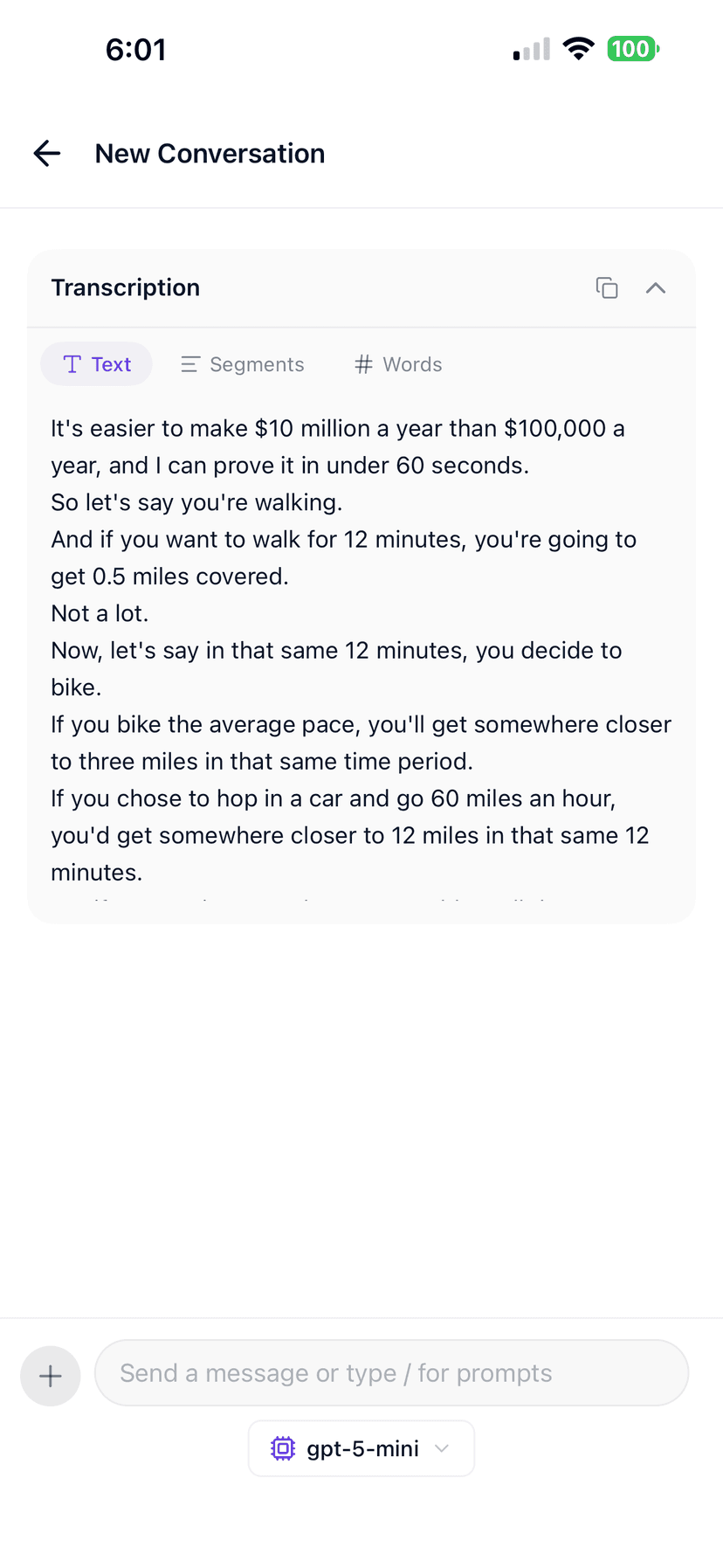Tap New Conversation title
The image size is (723, 1568).
210,153
